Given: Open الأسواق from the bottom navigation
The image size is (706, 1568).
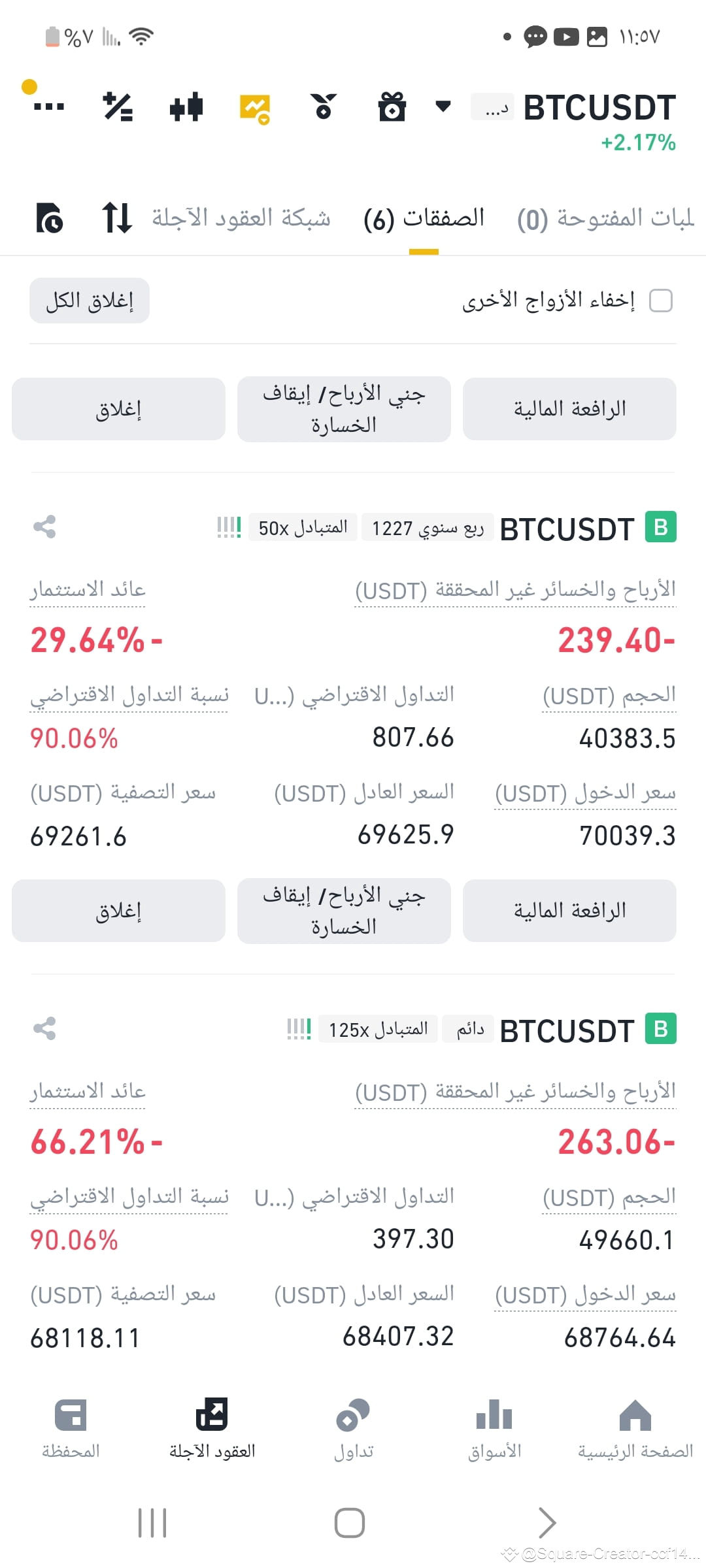Looking at the screenshot, I should click(x=494, y=1431).
